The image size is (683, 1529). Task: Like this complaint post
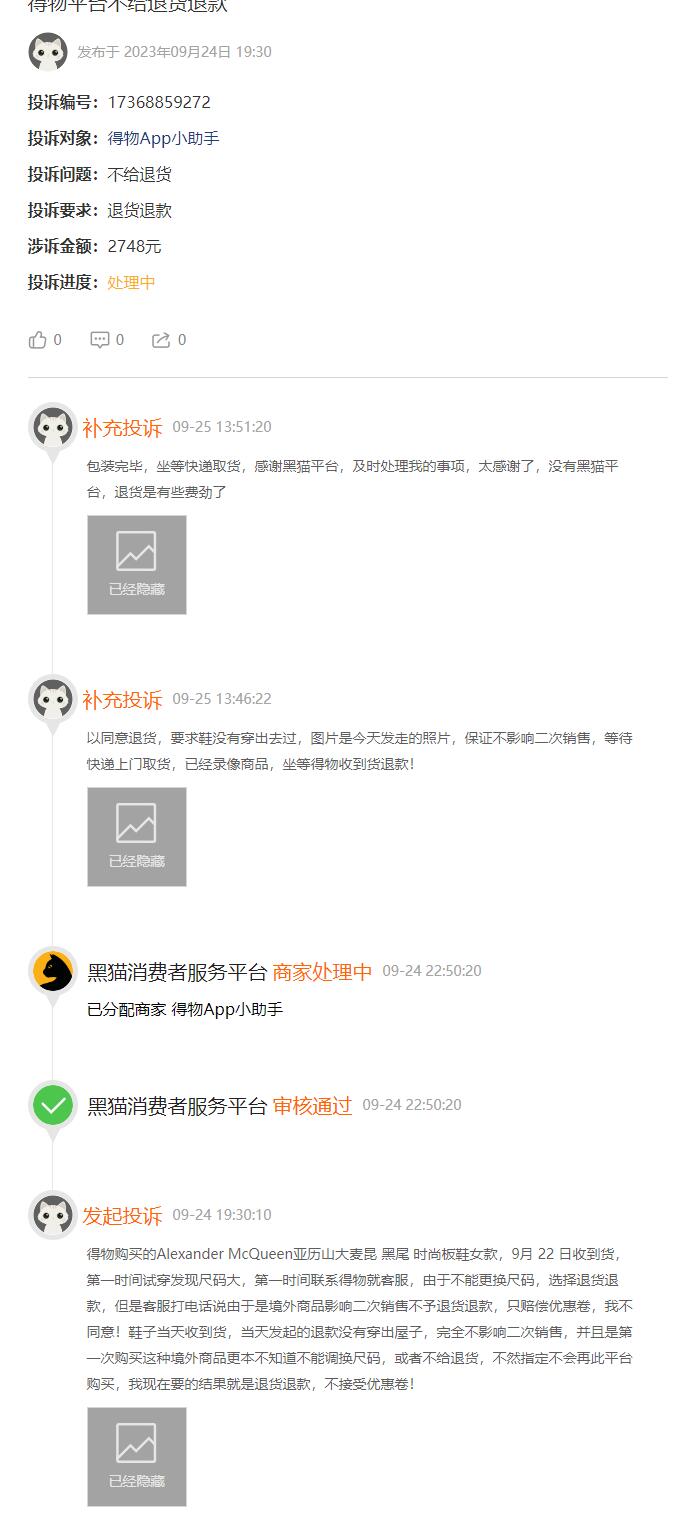tap(39, 340)
